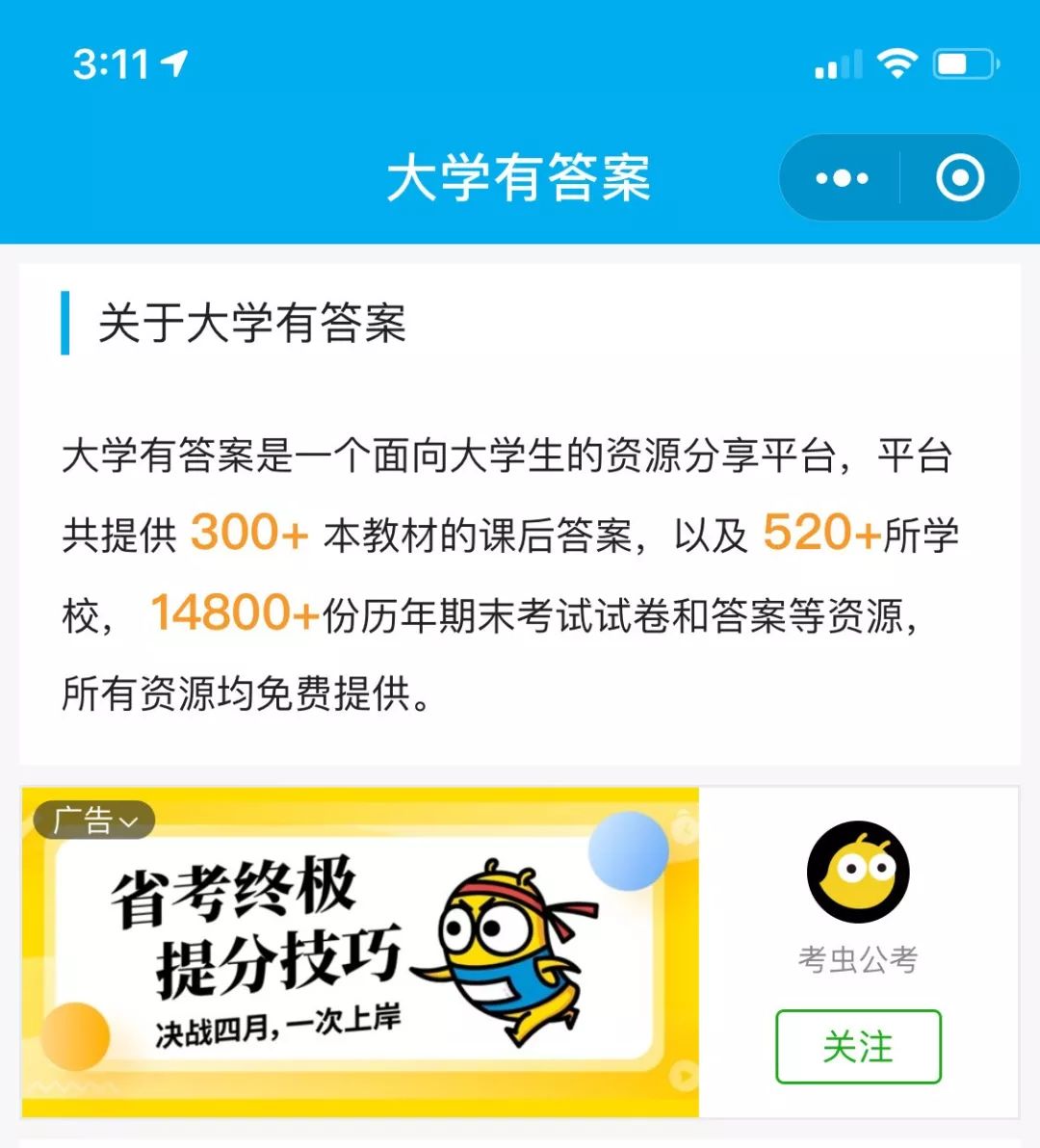The height and width of the screenshot is (1148, 1040).
Task: Tap the 大学有答案 title bar
Action: (520, 178)
